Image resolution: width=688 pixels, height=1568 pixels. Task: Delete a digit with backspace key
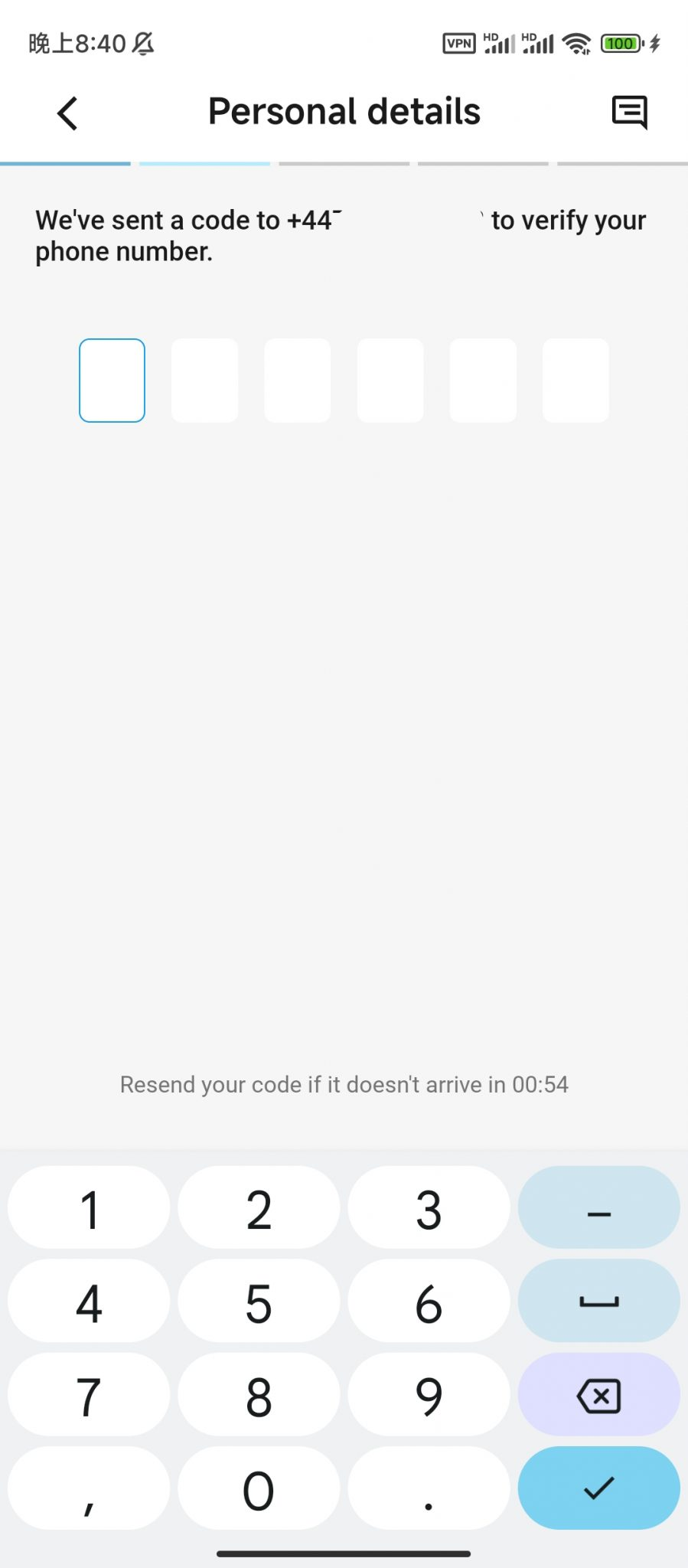598,1395
